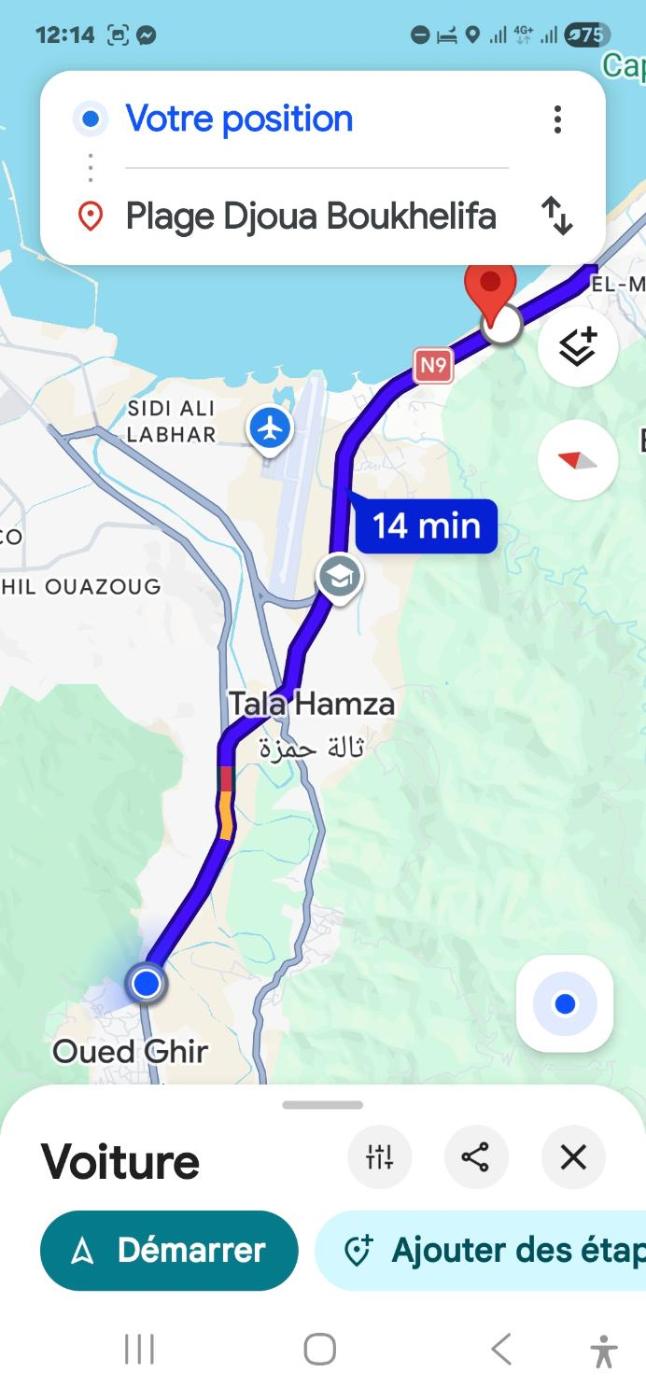Open route options sliders icon
The width and height of the screenshot is (646, 1400).
pyautogui.click(x=380, y=1158)
